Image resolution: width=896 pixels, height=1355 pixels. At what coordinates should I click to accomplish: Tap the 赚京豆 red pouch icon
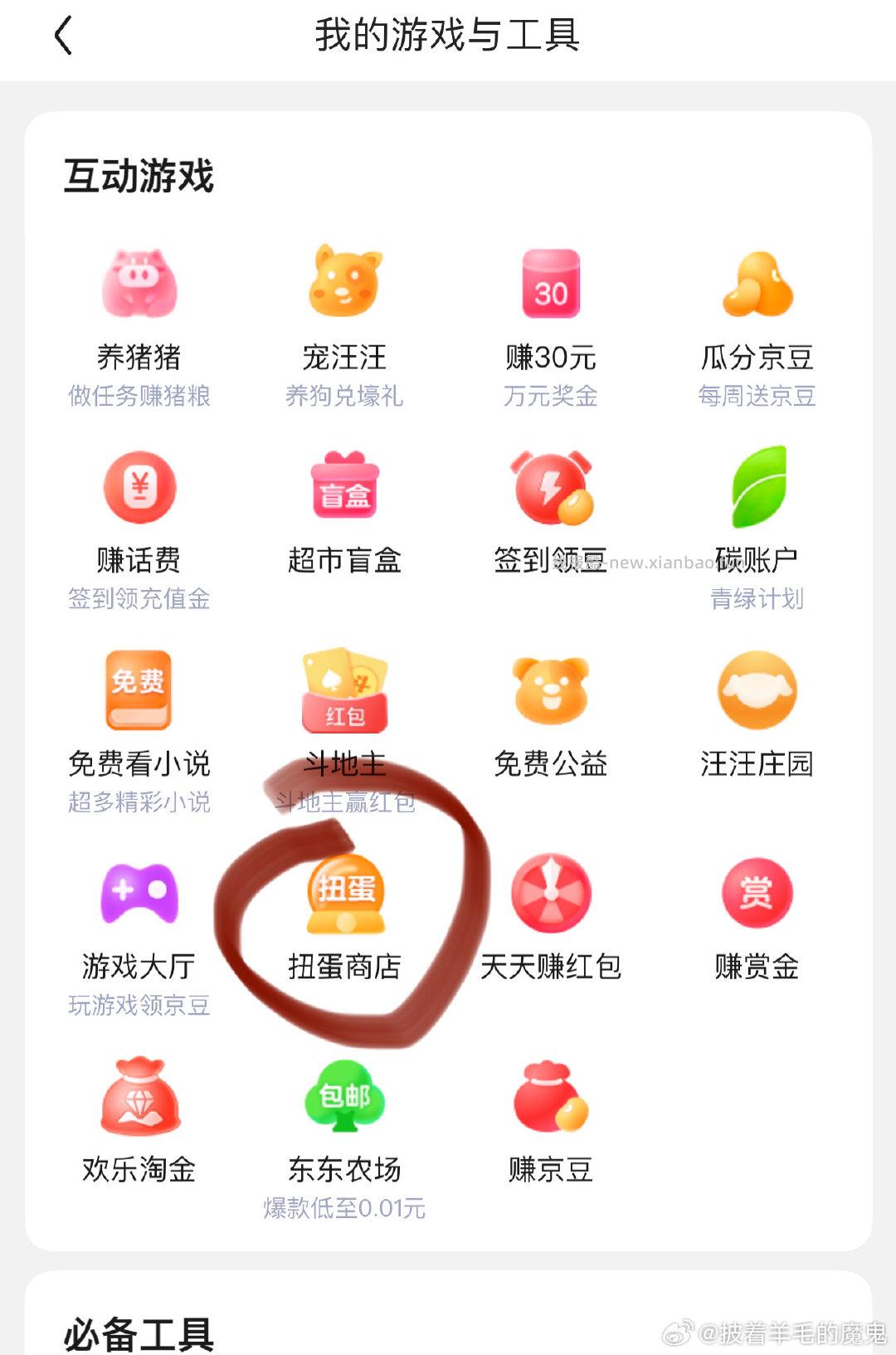coord(551,1098)
